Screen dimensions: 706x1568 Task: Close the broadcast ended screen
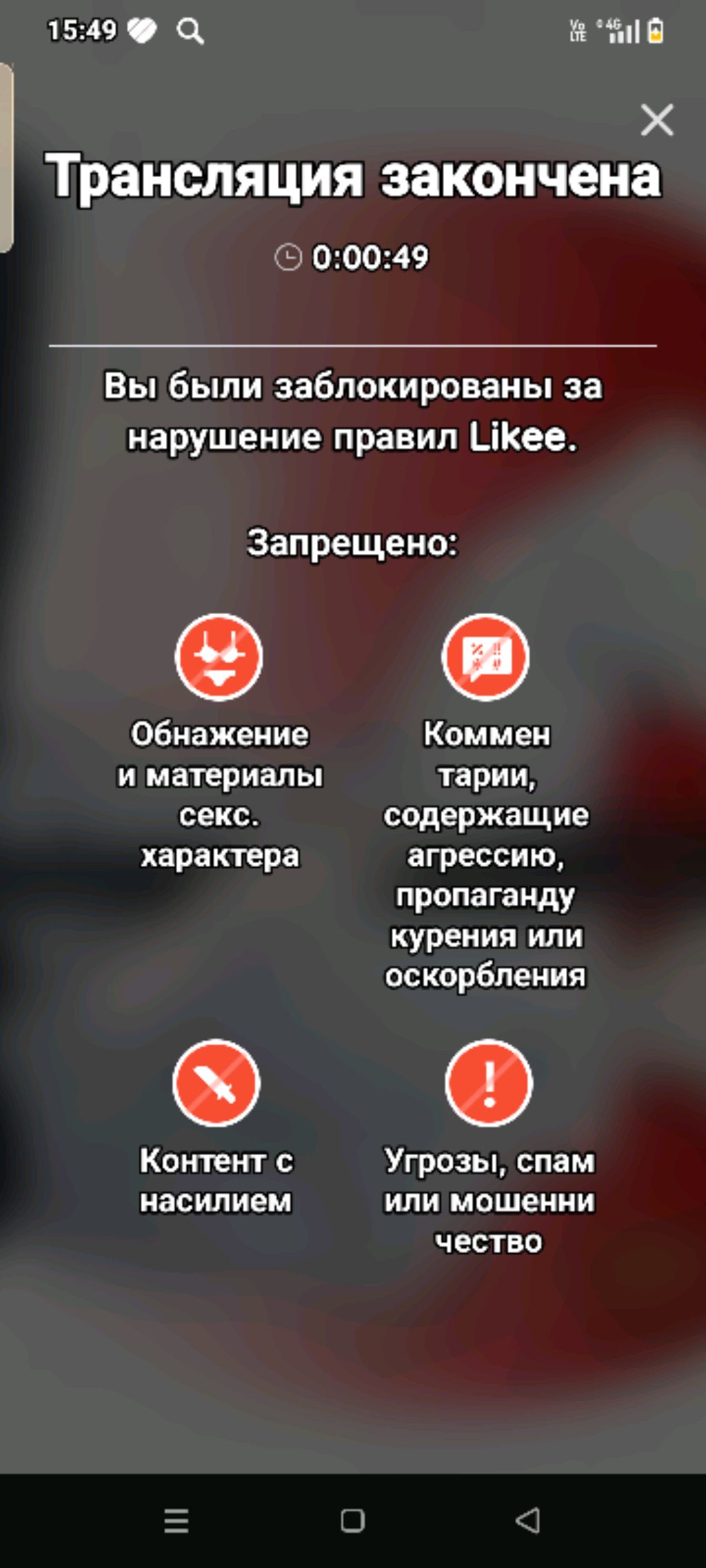coord(656,121)
